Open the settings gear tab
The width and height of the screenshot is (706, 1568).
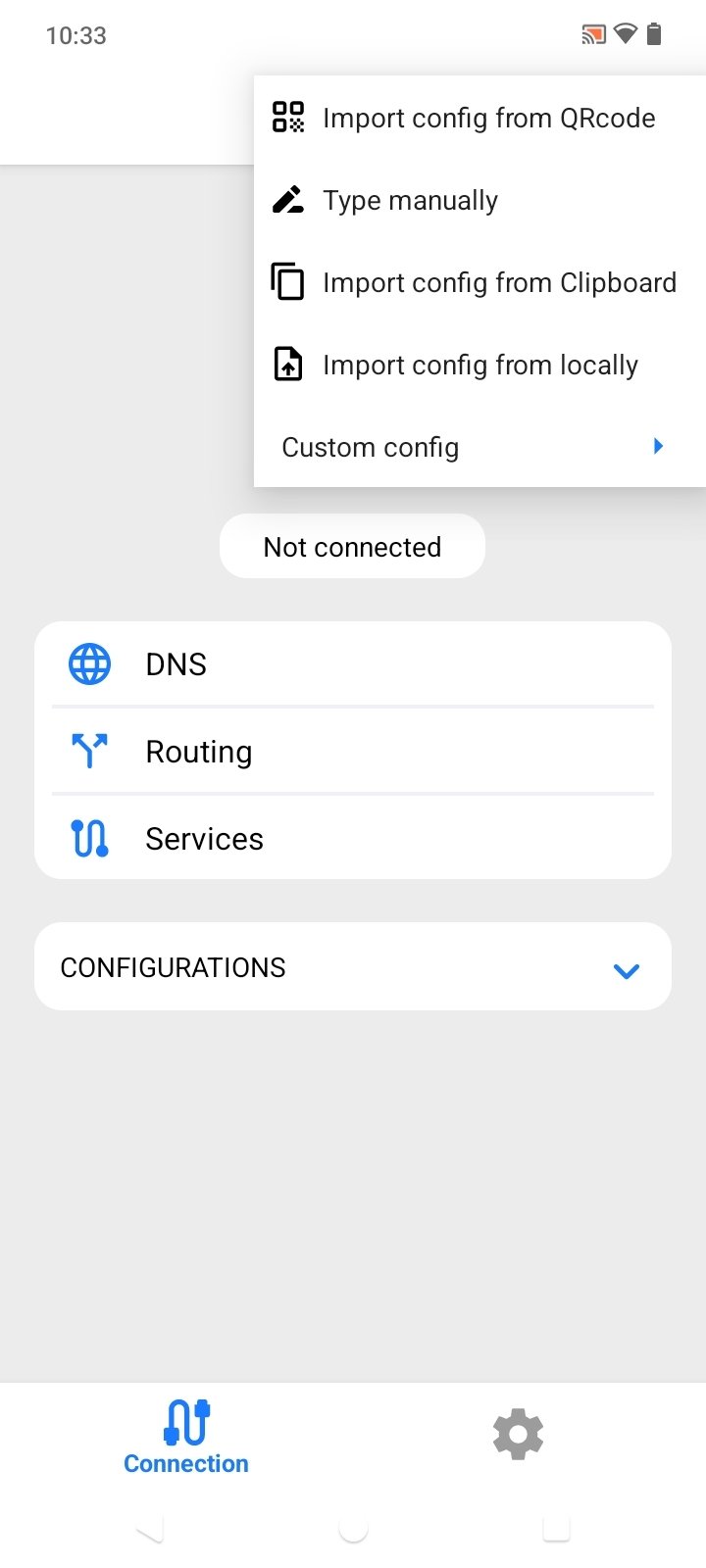[x=518, y=1435]
